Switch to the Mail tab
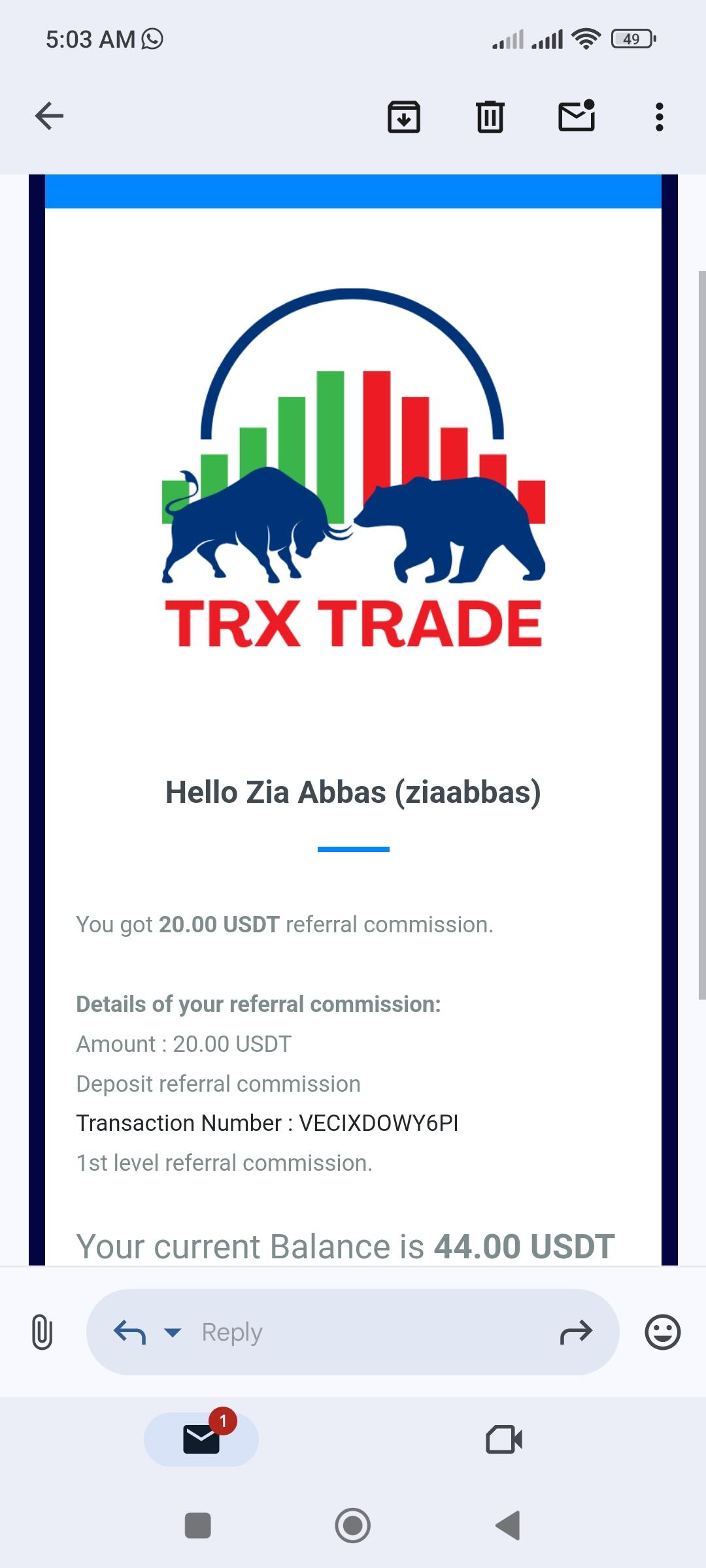The width and height of the screenshot is (706, 1568). [x=201, y=1439]
